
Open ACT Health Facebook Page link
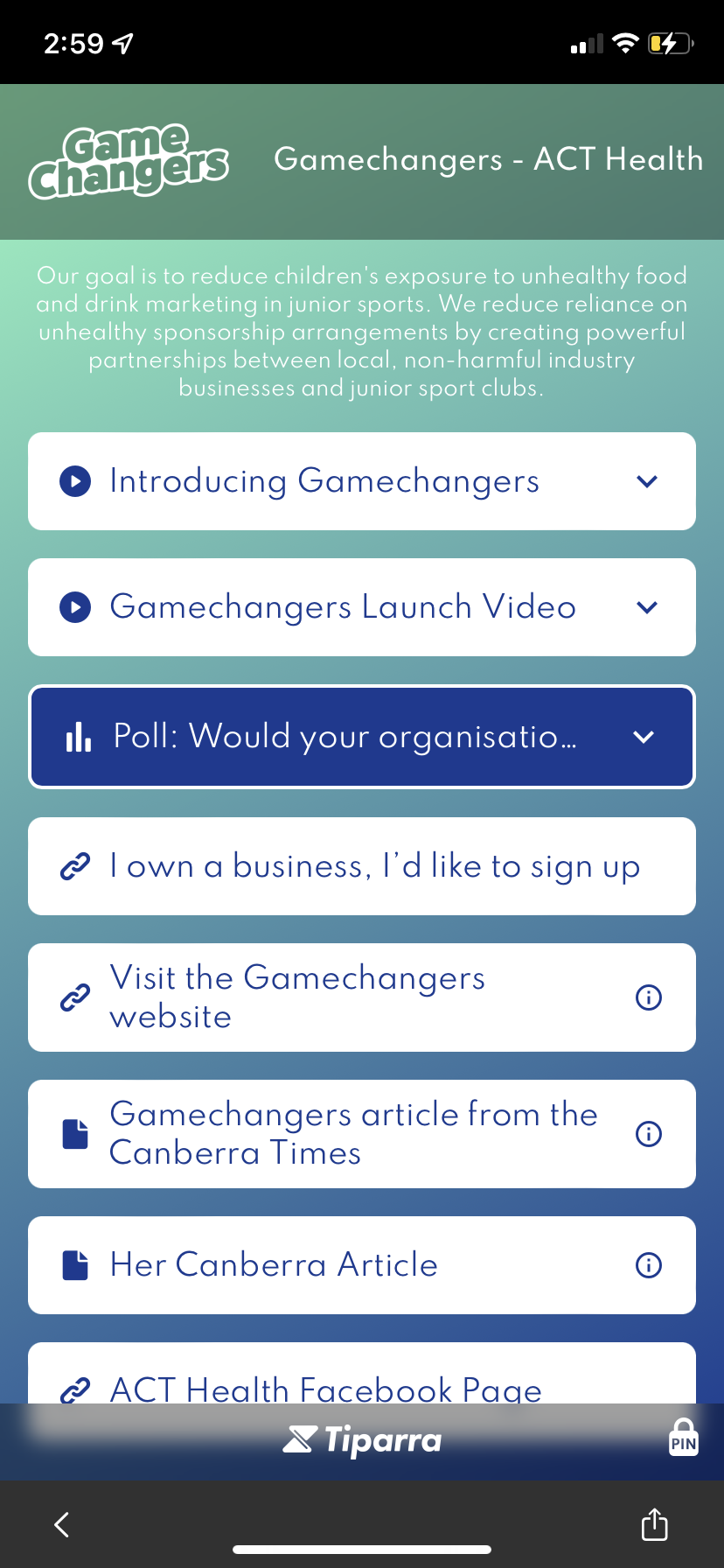click(325, 1386)
